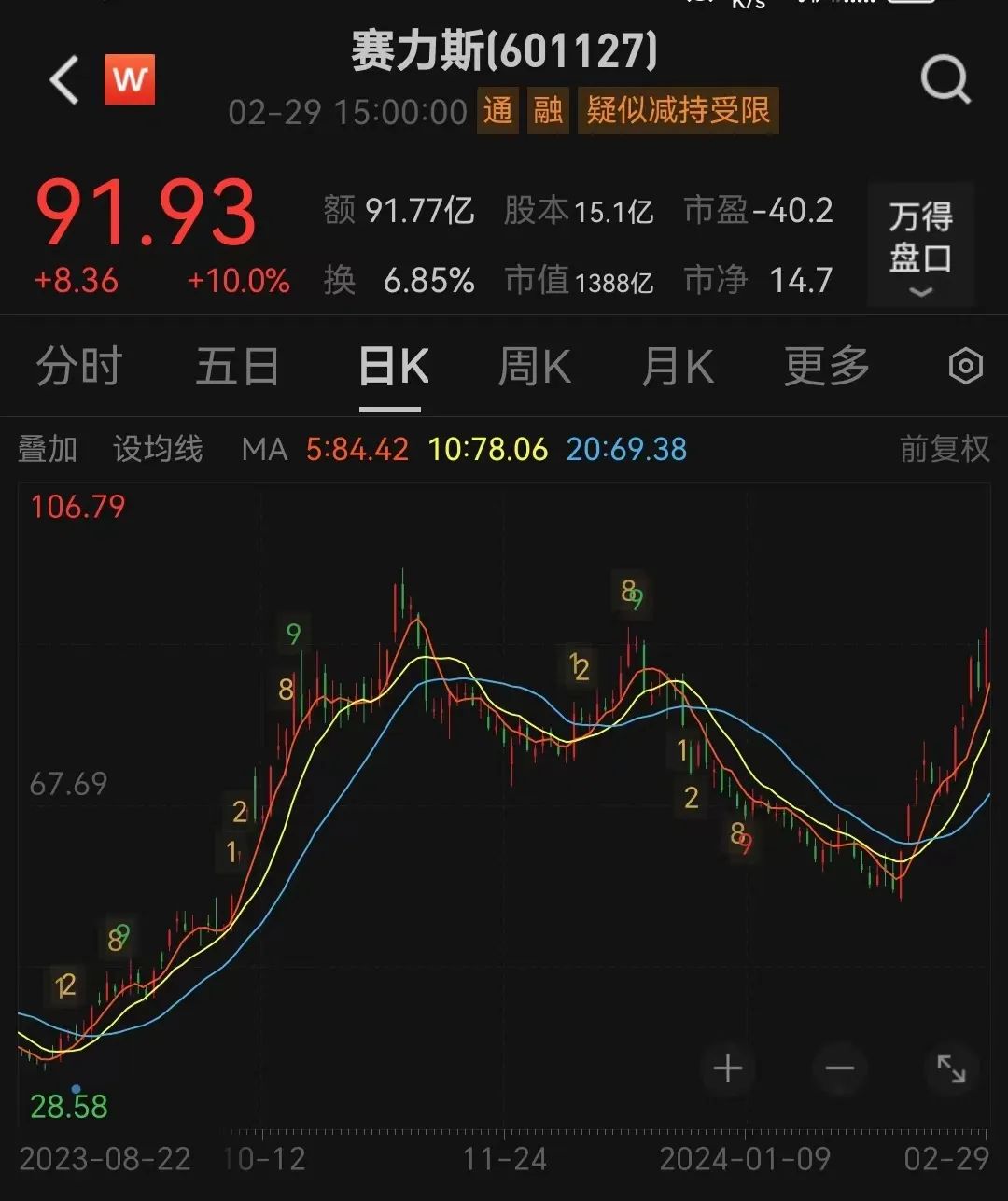This screenshot has height=1201, width=1008.
Task: Select the 日K tab
Action: [x=393, y=366]
